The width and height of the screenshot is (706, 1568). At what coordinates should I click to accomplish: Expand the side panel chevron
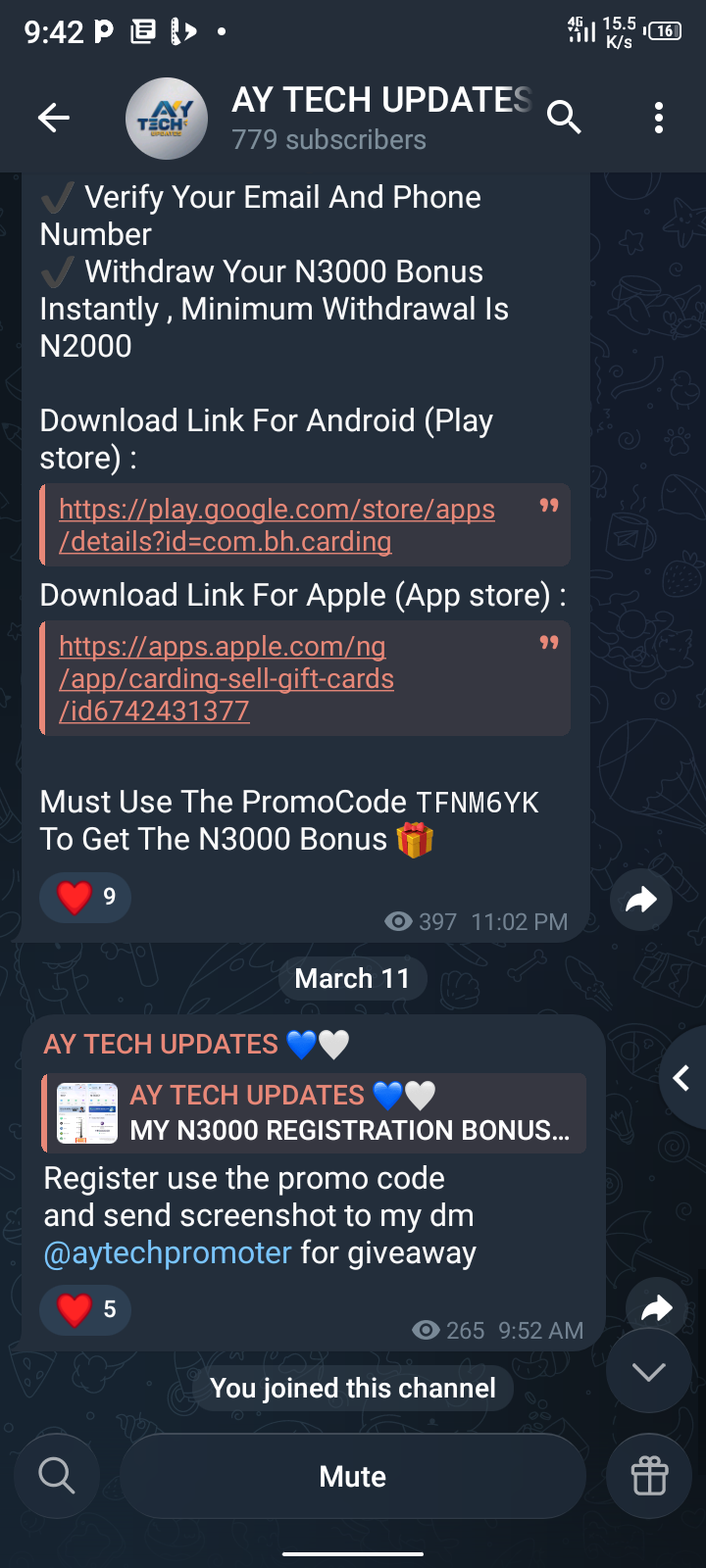(x=682, y=1079)
